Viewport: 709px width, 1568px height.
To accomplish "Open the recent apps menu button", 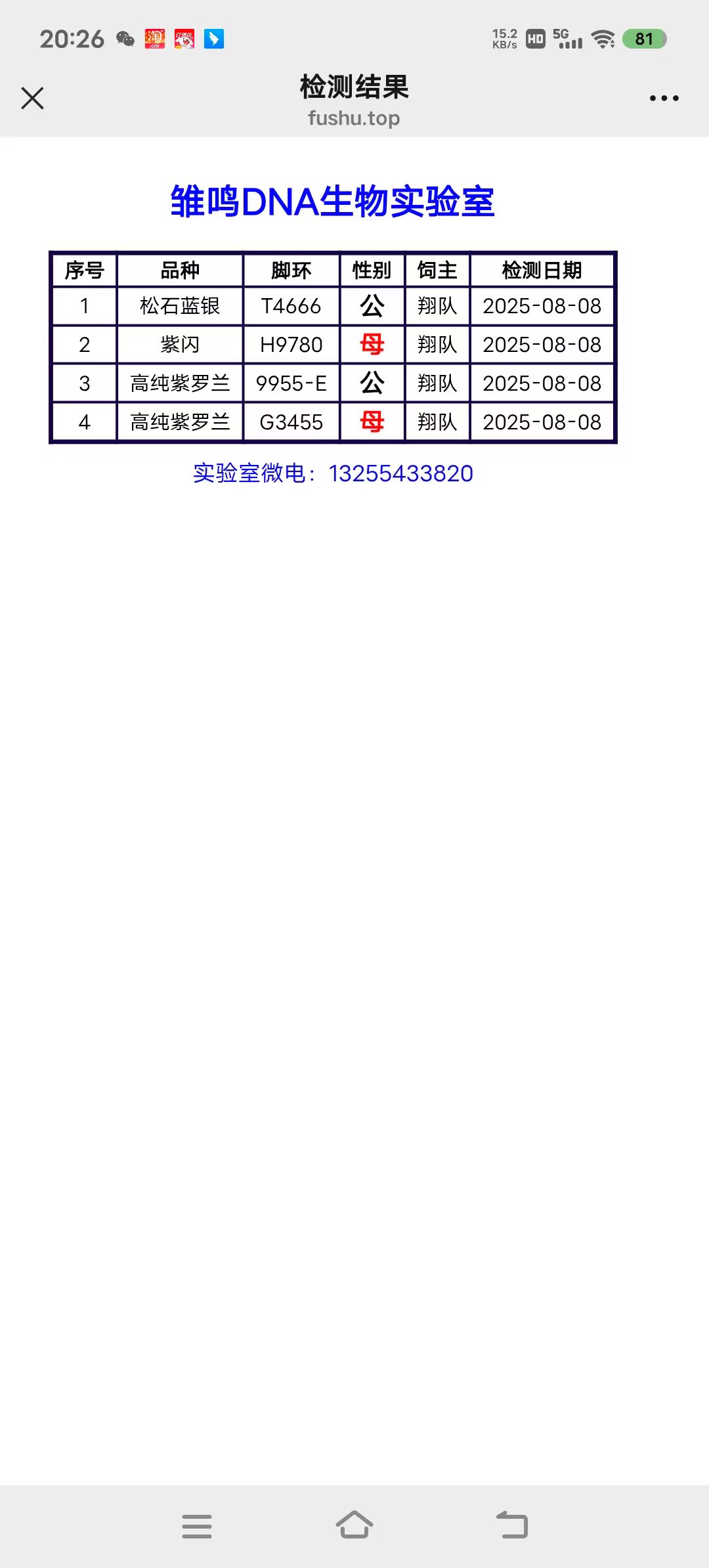I will pyautogui.click(x=197, y=1526).
